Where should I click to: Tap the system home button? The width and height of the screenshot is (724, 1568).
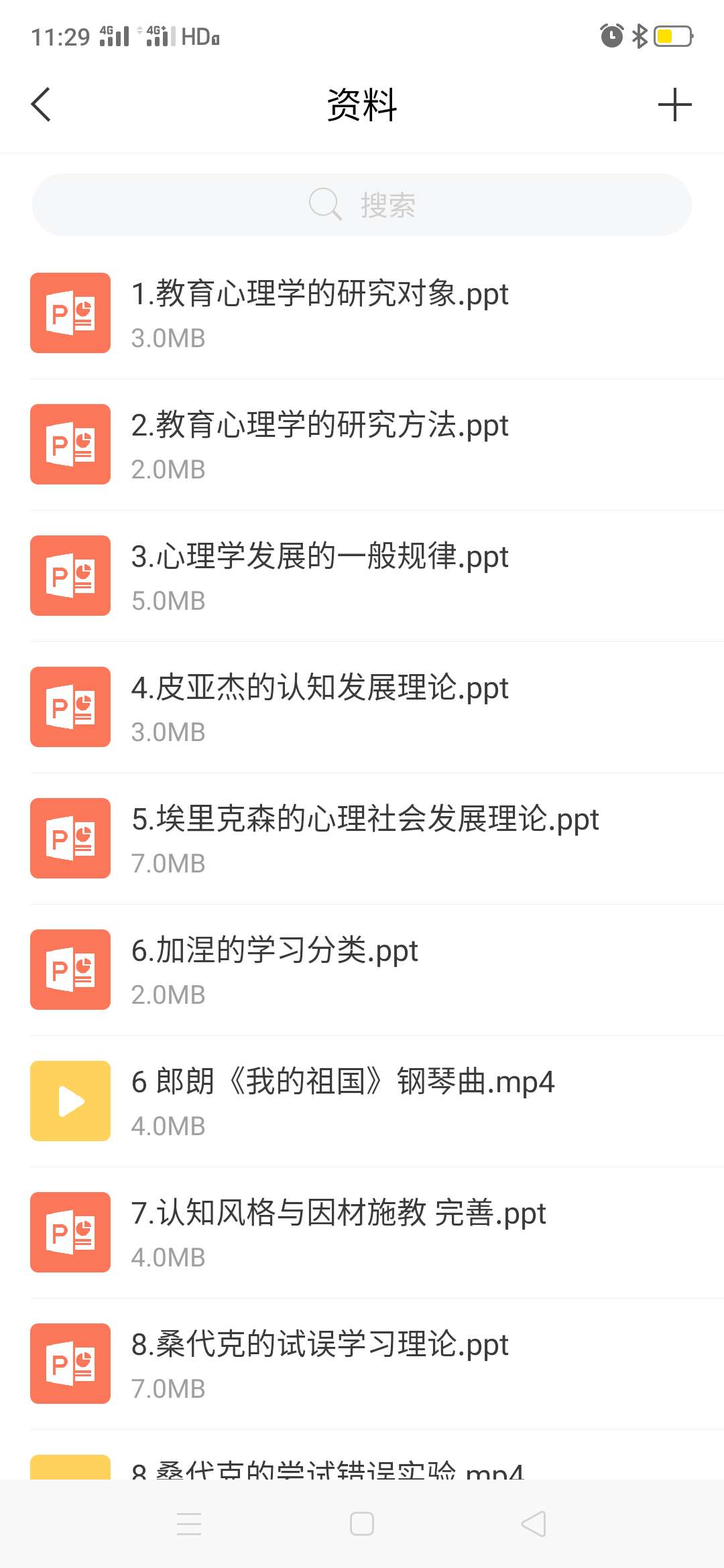[362, 1524]
